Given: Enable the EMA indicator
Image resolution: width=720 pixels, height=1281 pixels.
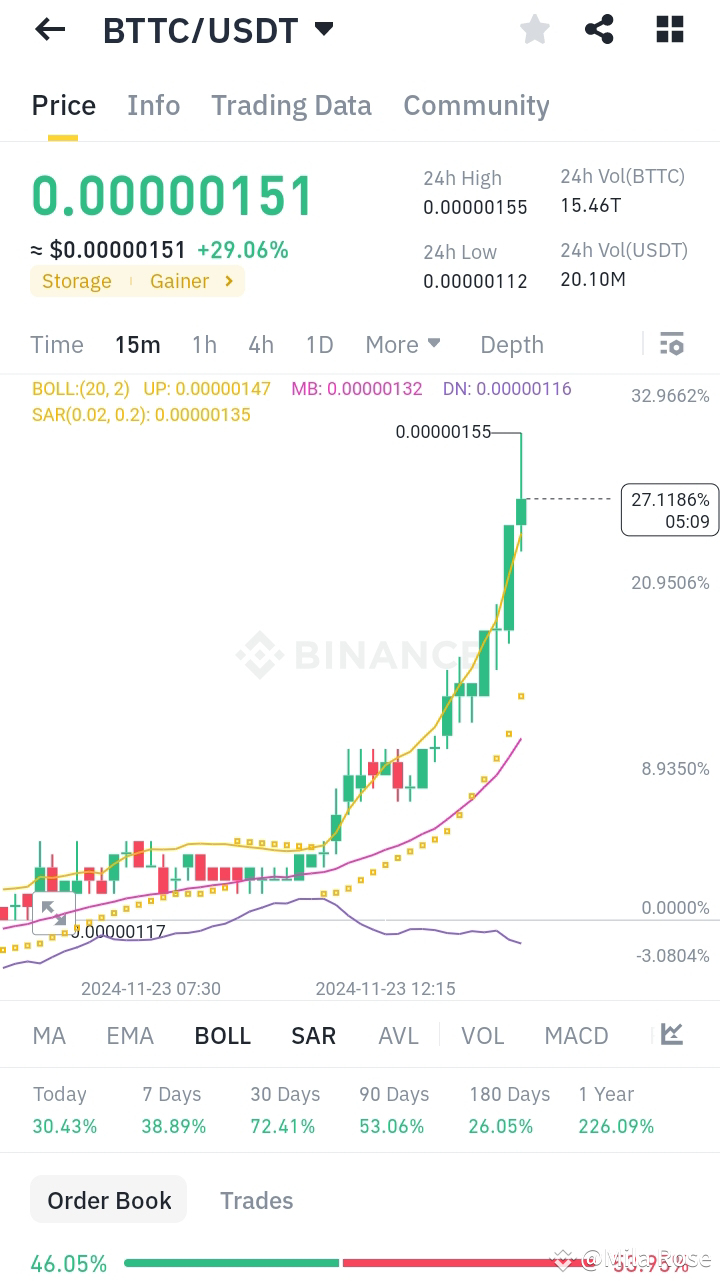Looking at the screenshot, I should click(129, 1035).
